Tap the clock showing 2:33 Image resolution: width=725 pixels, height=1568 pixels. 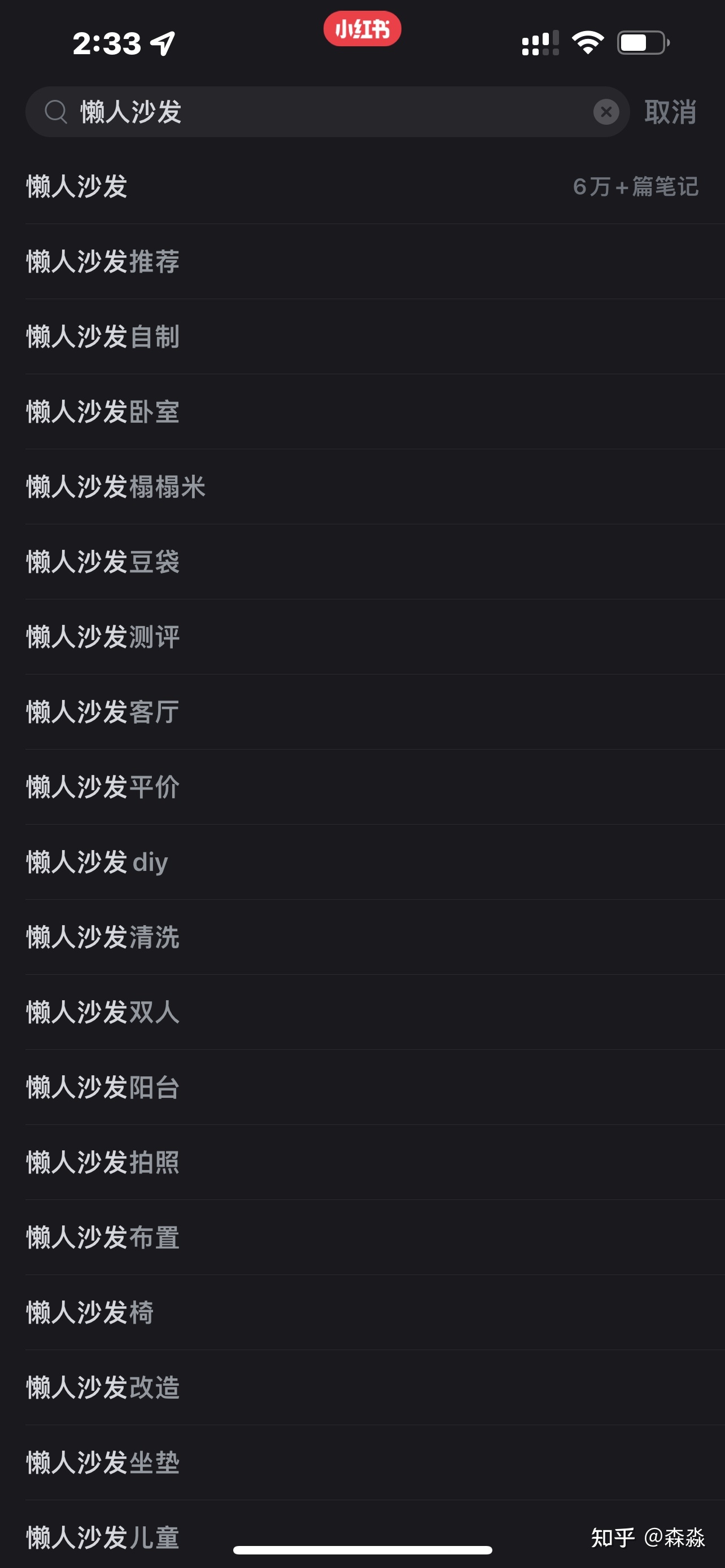point(107,42)
